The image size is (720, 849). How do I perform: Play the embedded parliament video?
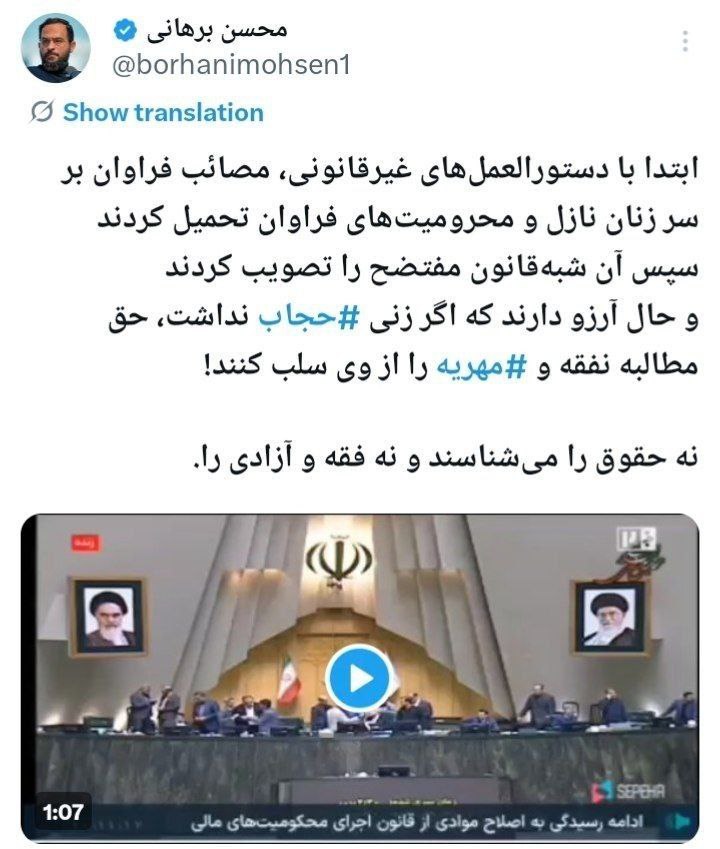(x=358, y=678)
